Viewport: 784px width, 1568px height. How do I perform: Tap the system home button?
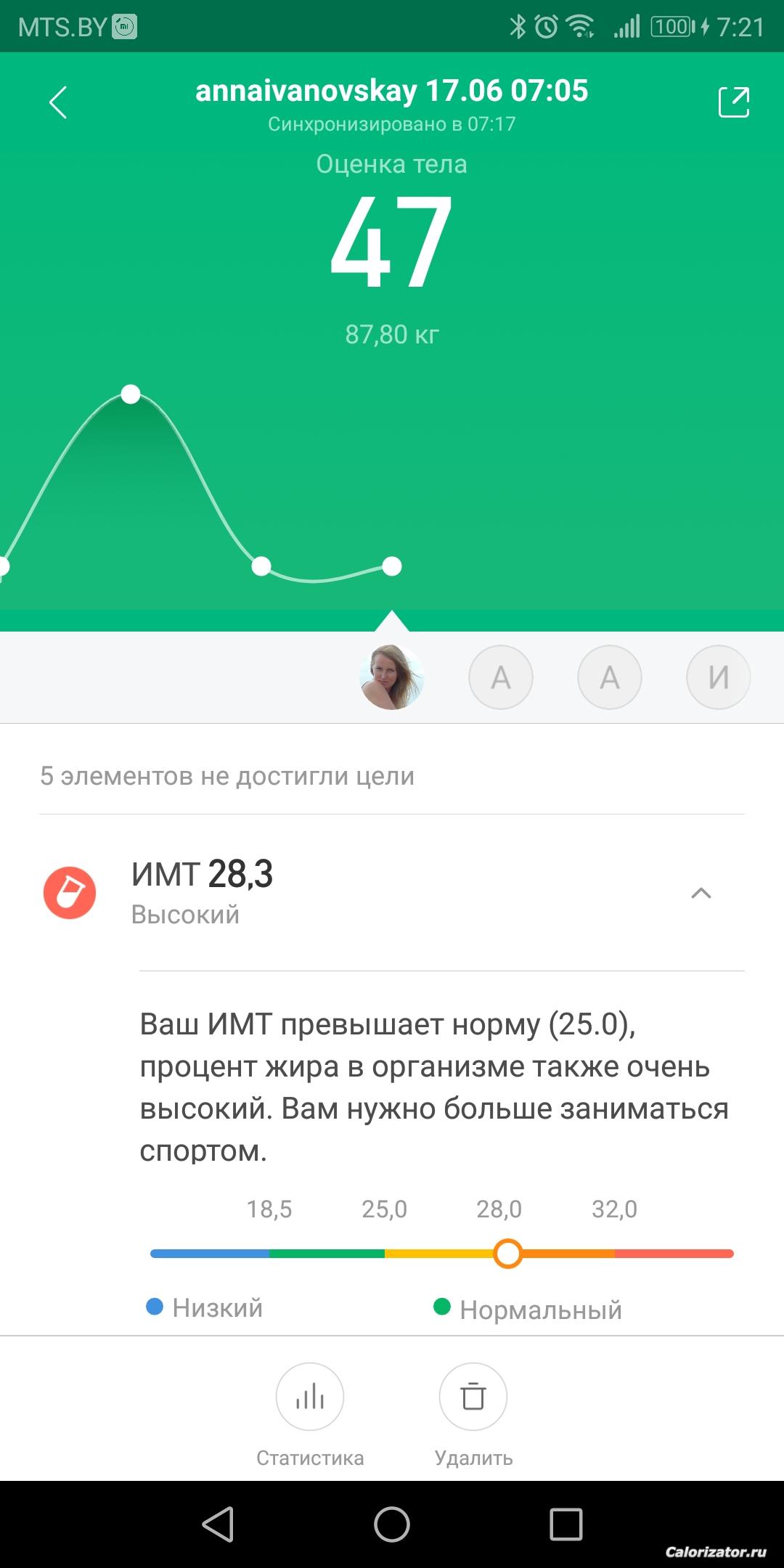click(x=392, y=1524)
